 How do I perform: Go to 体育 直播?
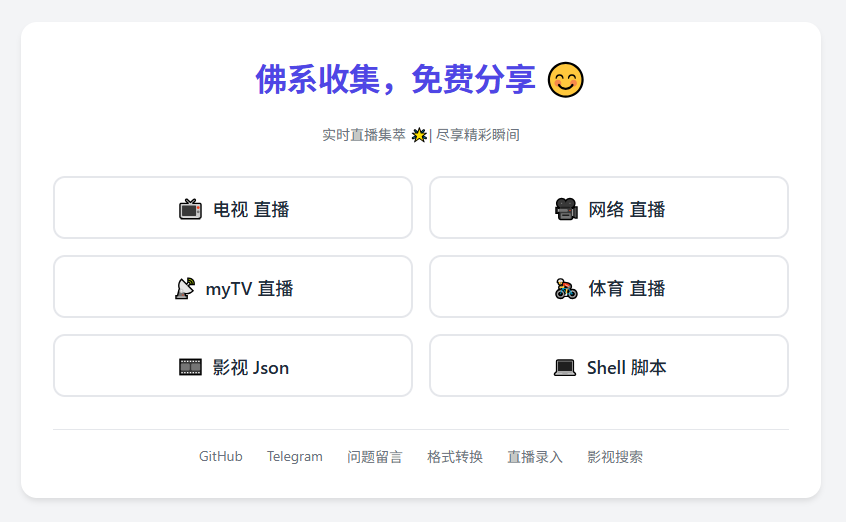coord(609,287)
